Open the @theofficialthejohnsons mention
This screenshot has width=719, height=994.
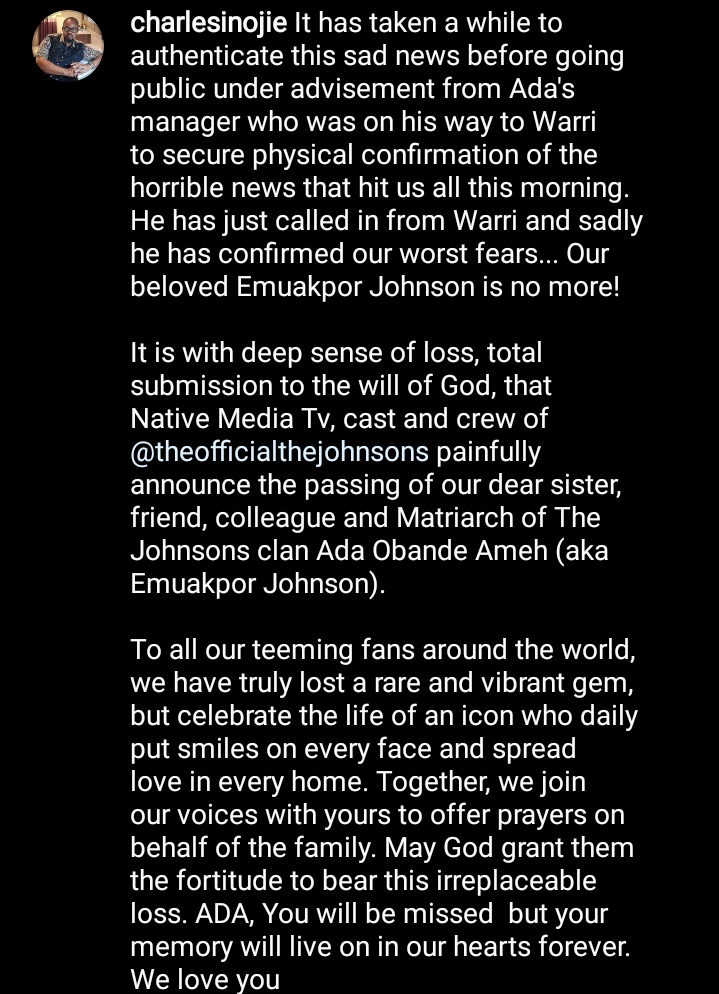[x=280, y=451]
